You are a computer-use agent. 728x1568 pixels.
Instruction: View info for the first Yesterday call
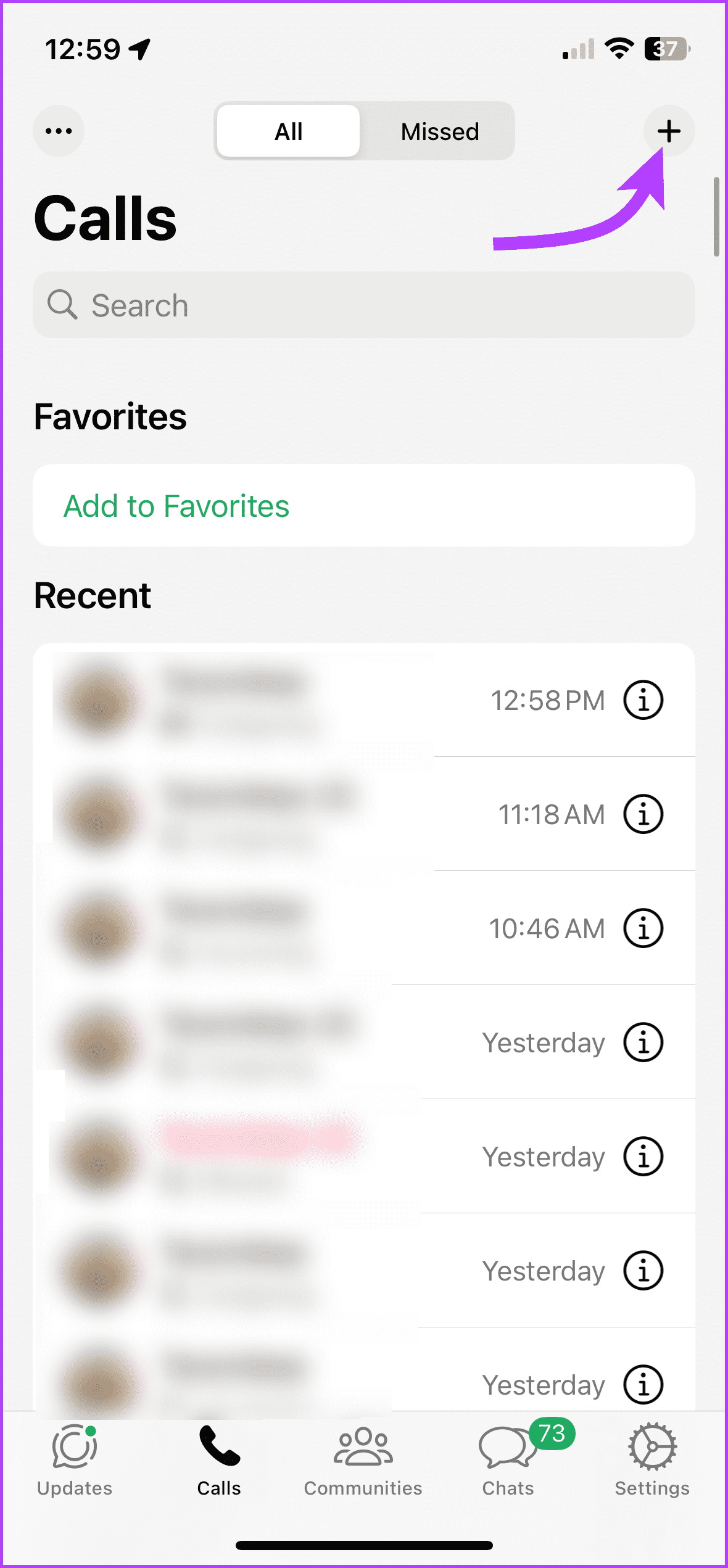(643, 1042)
